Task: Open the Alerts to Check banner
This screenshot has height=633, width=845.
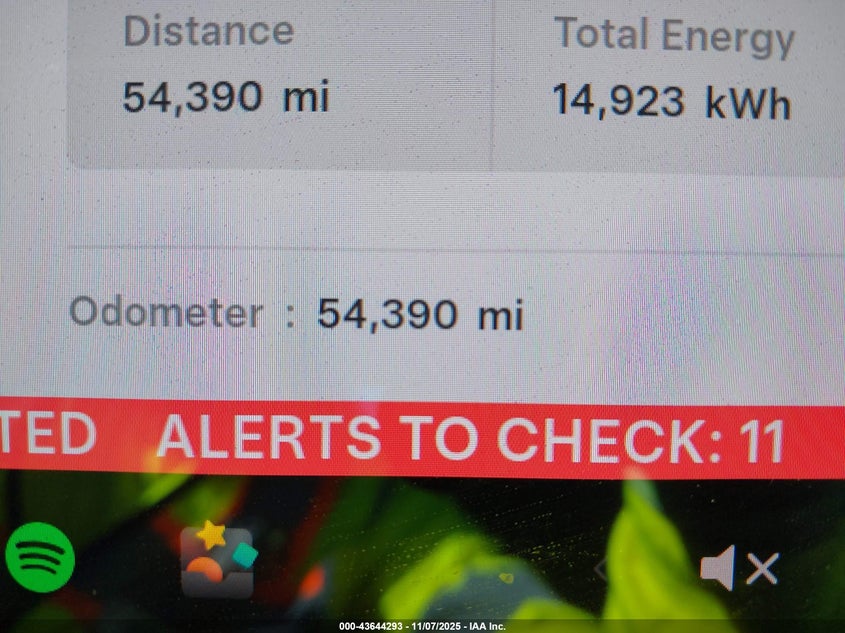Action: click(x=470, y=440)
